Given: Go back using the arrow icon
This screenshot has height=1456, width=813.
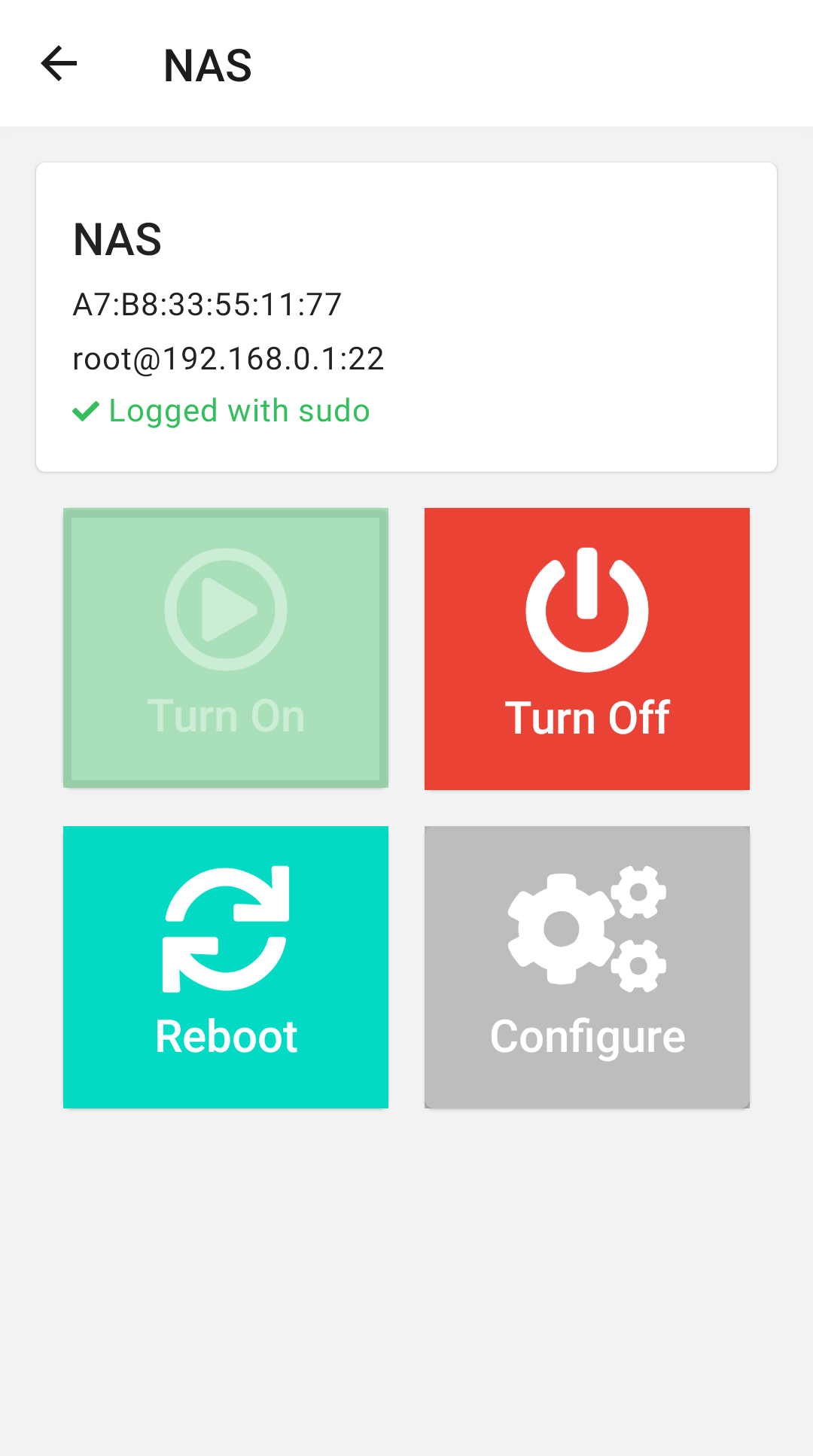Looking at the screenshot, I should 59,64.
